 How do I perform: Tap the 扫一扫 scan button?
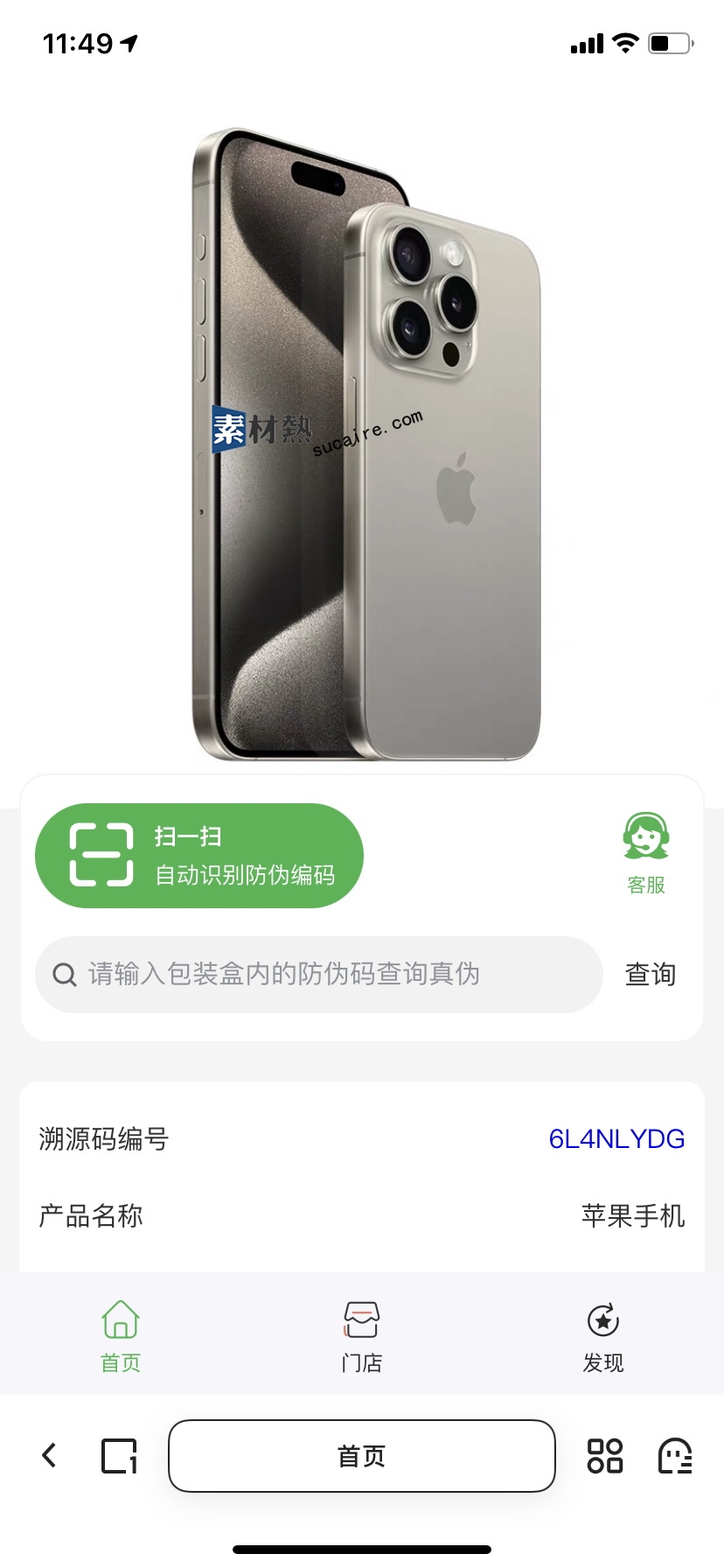pyautogui.click(x=199, y=855)
